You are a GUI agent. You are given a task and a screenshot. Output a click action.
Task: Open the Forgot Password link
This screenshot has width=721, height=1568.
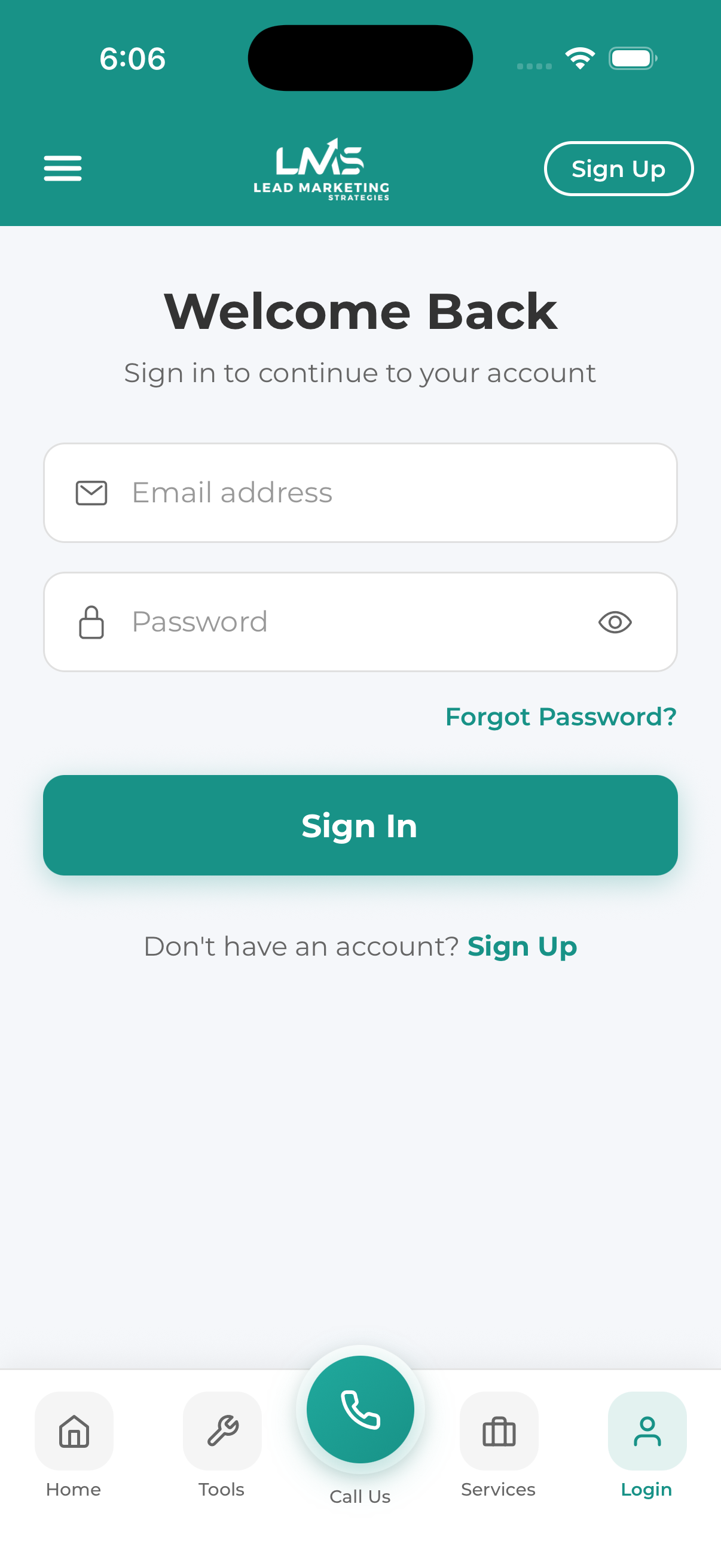click(x=560, y=716)
